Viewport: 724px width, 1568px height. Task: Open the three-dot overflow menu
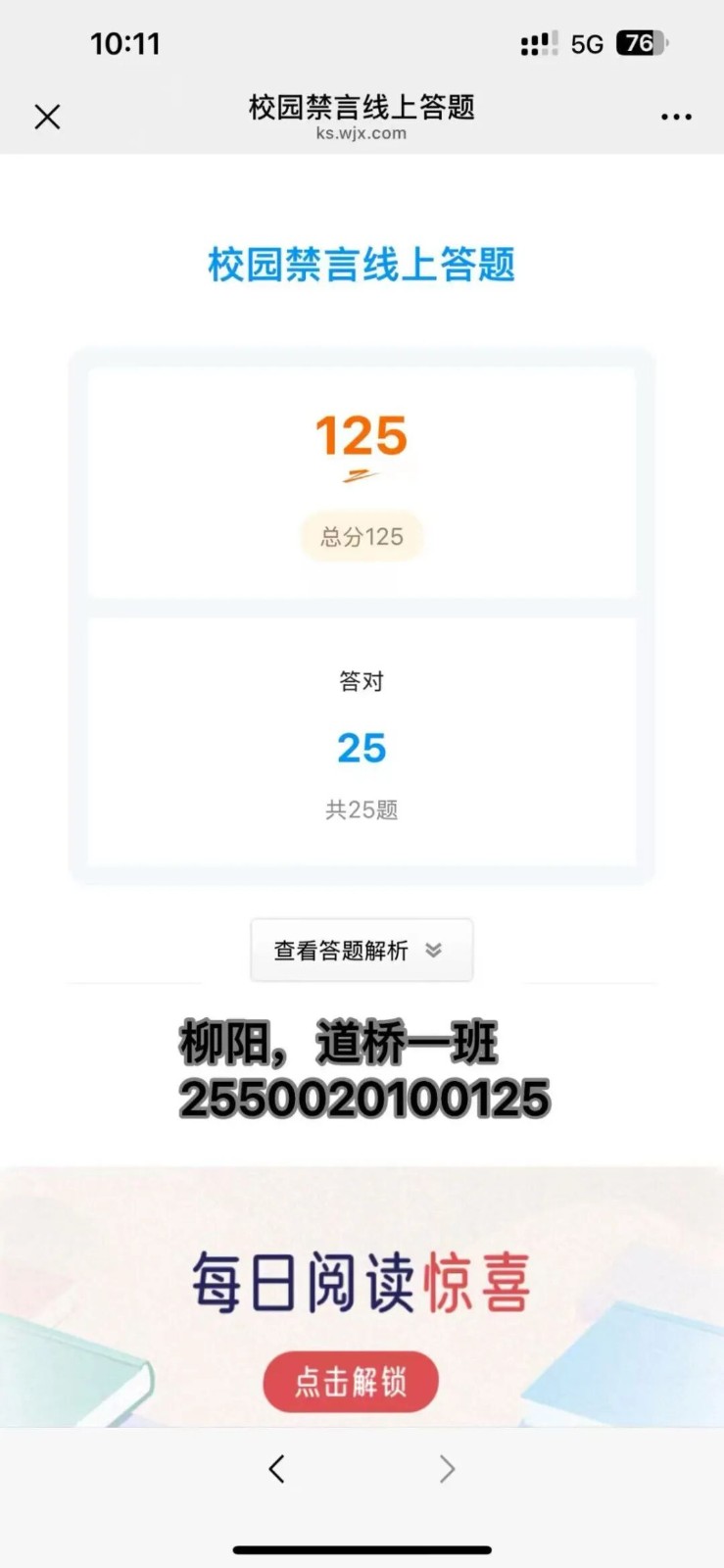coord(676,117)
